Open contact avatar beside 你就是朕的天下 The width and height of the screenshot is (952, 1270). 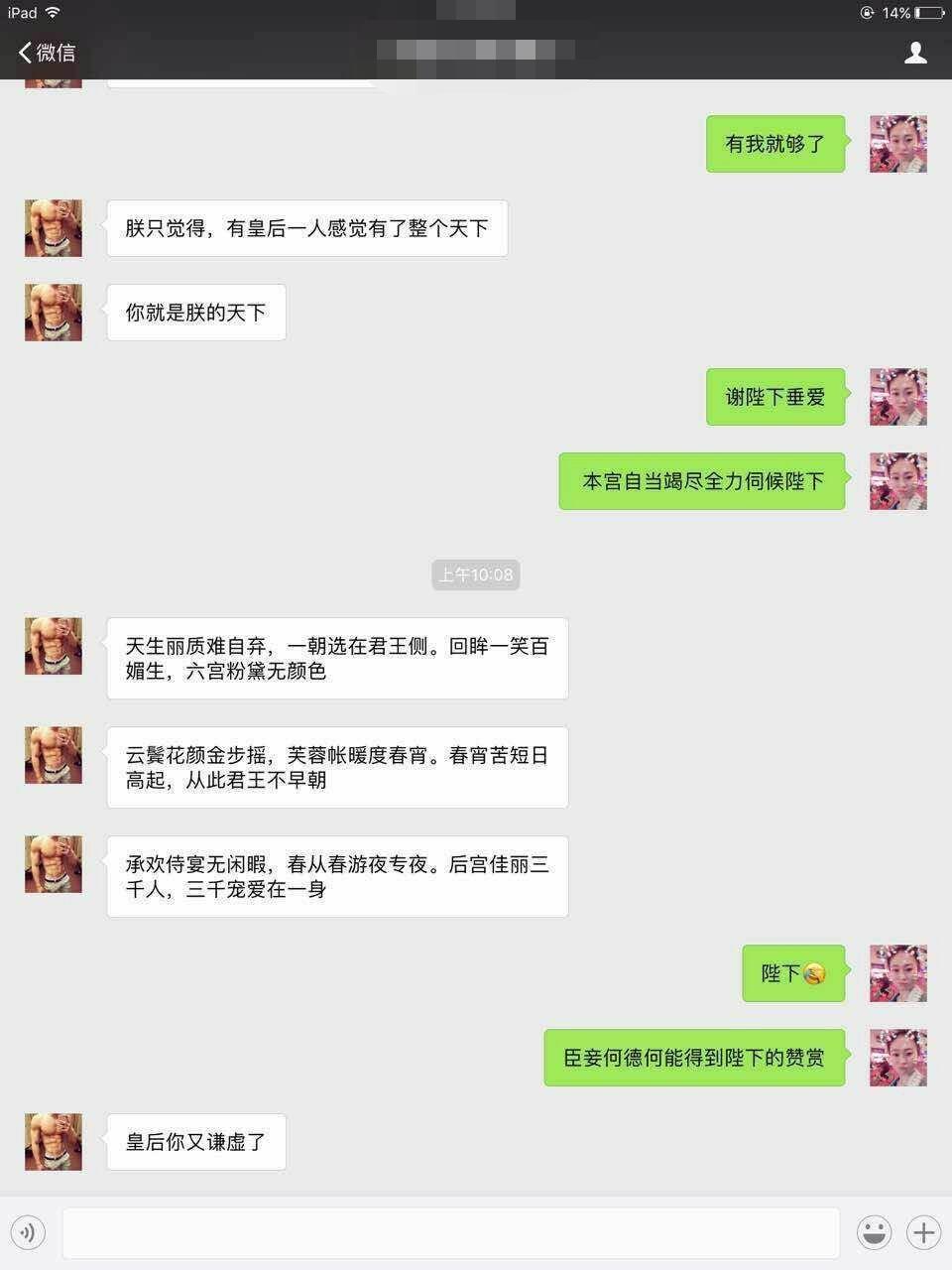tap(54, 313)
